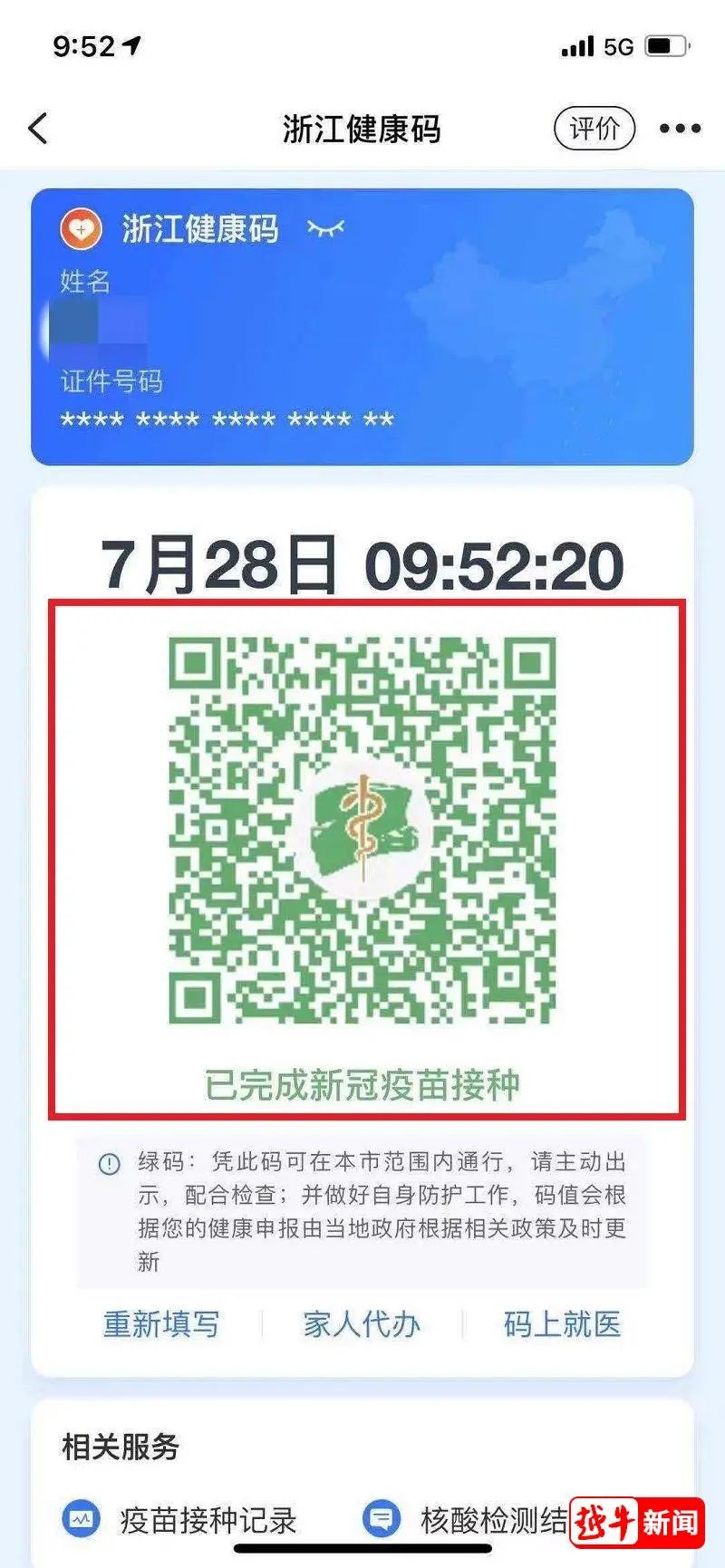The height and width of the screenshot is (1568, 725).
Task: View 核酸检测结果 nucleic acid test results
Action: [471, 1519]
